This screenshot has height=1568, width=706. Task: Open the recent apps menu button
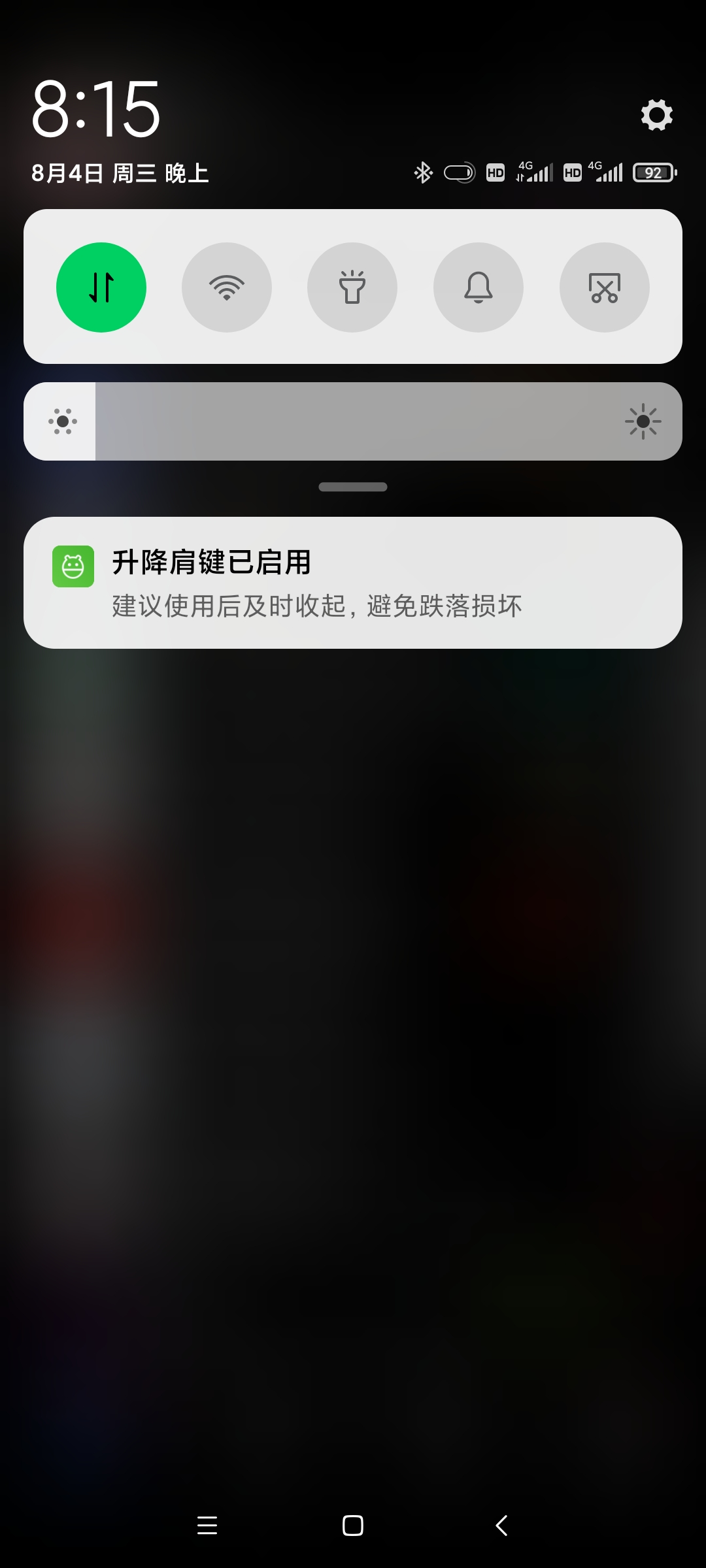pos(207,1526)
